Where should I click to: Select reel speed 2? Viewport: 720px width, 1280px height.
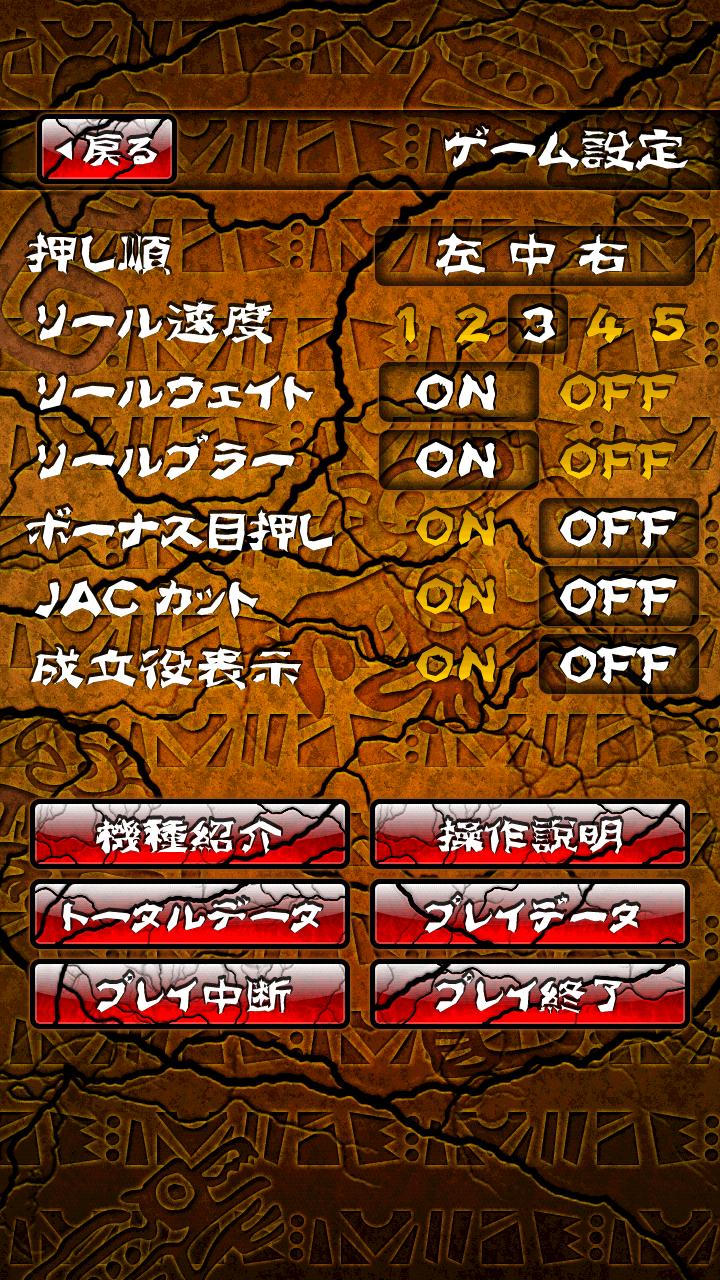472,326
